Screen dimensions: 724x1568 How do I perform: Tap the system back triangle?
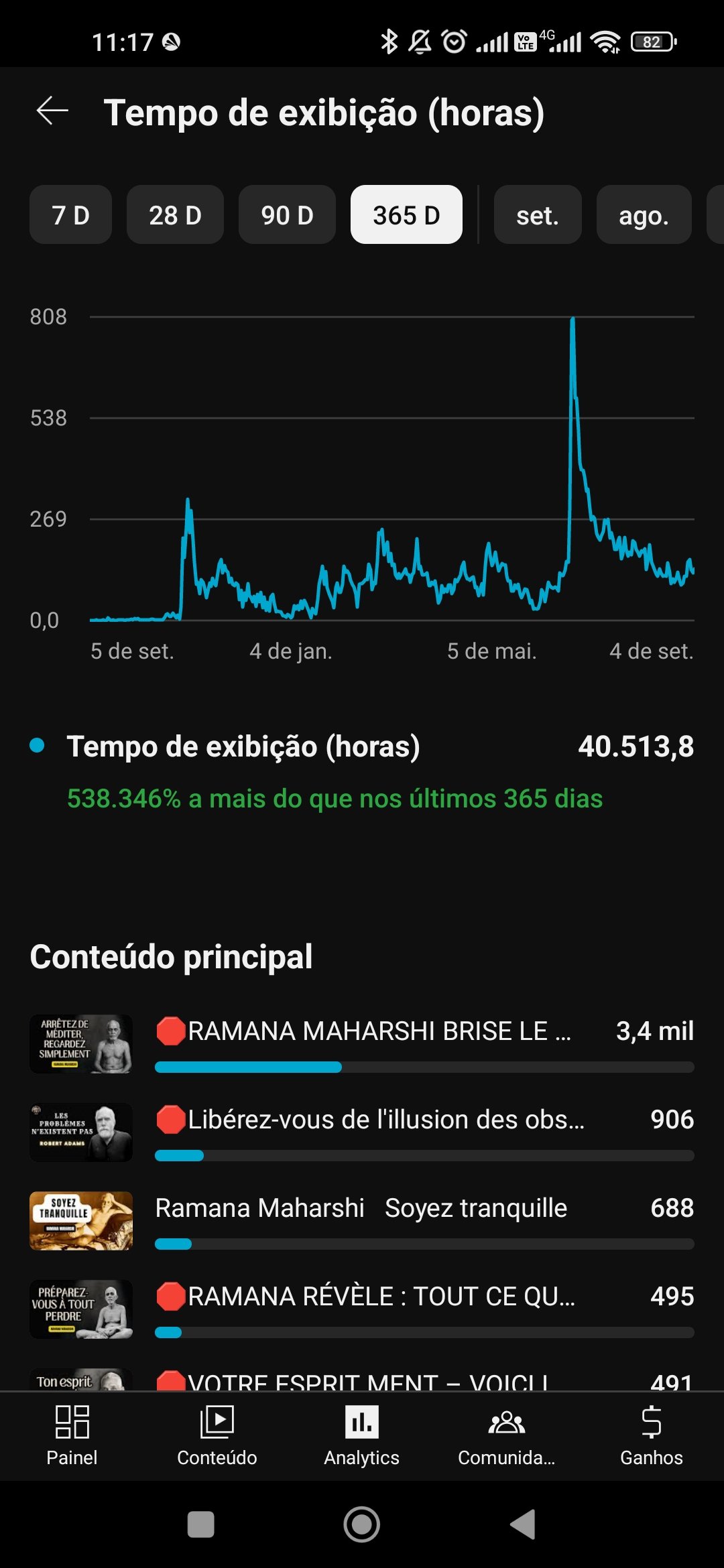tap(522, 1525)
